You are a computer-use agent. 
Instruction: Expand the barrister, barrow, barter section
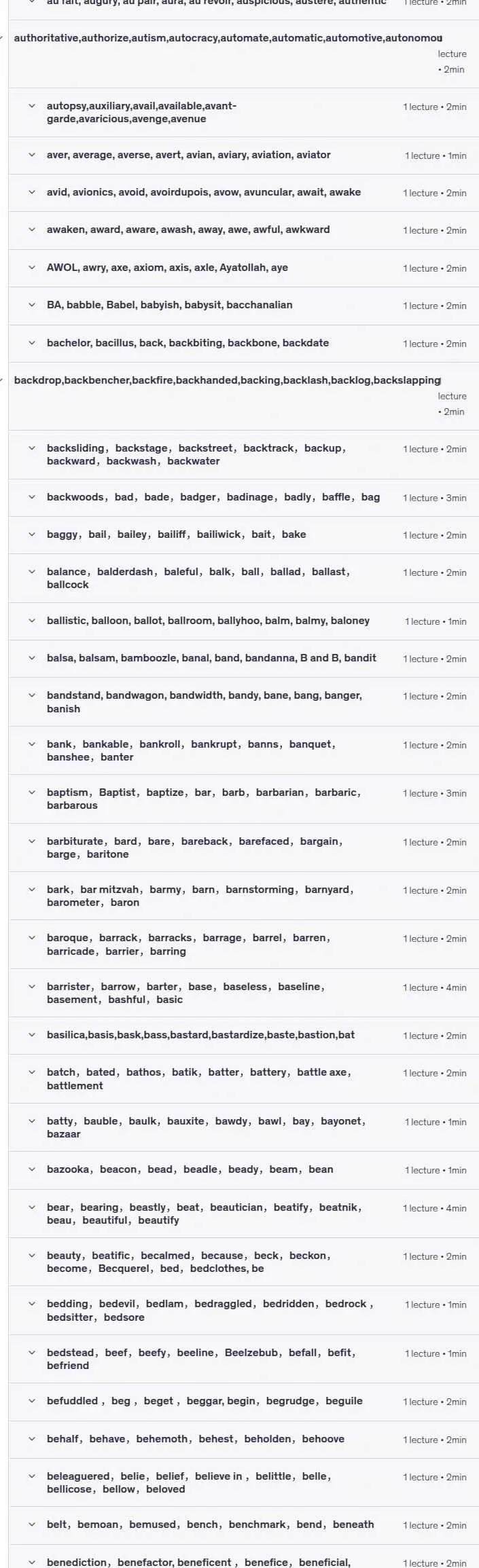coord(244,993)
